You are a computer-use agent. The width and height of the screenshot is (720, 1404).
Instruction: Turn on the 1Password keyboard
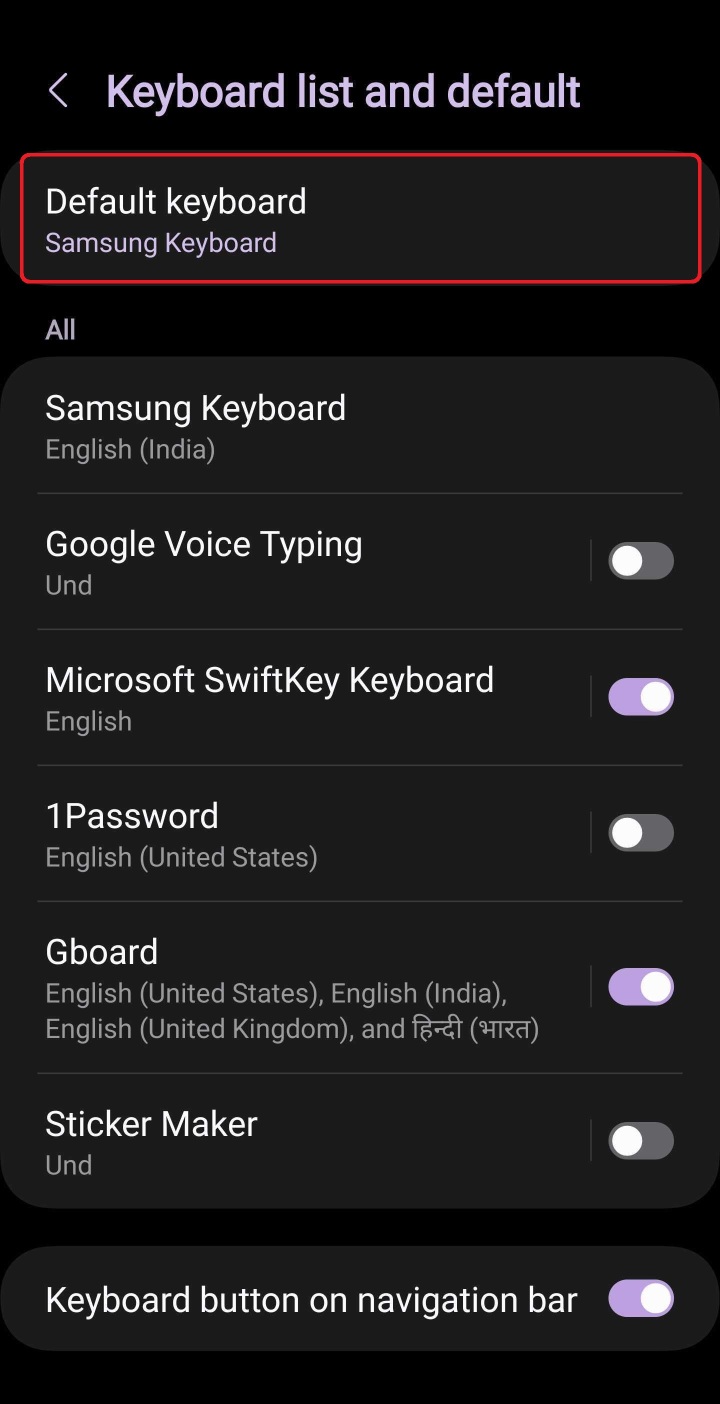[641, 833]
